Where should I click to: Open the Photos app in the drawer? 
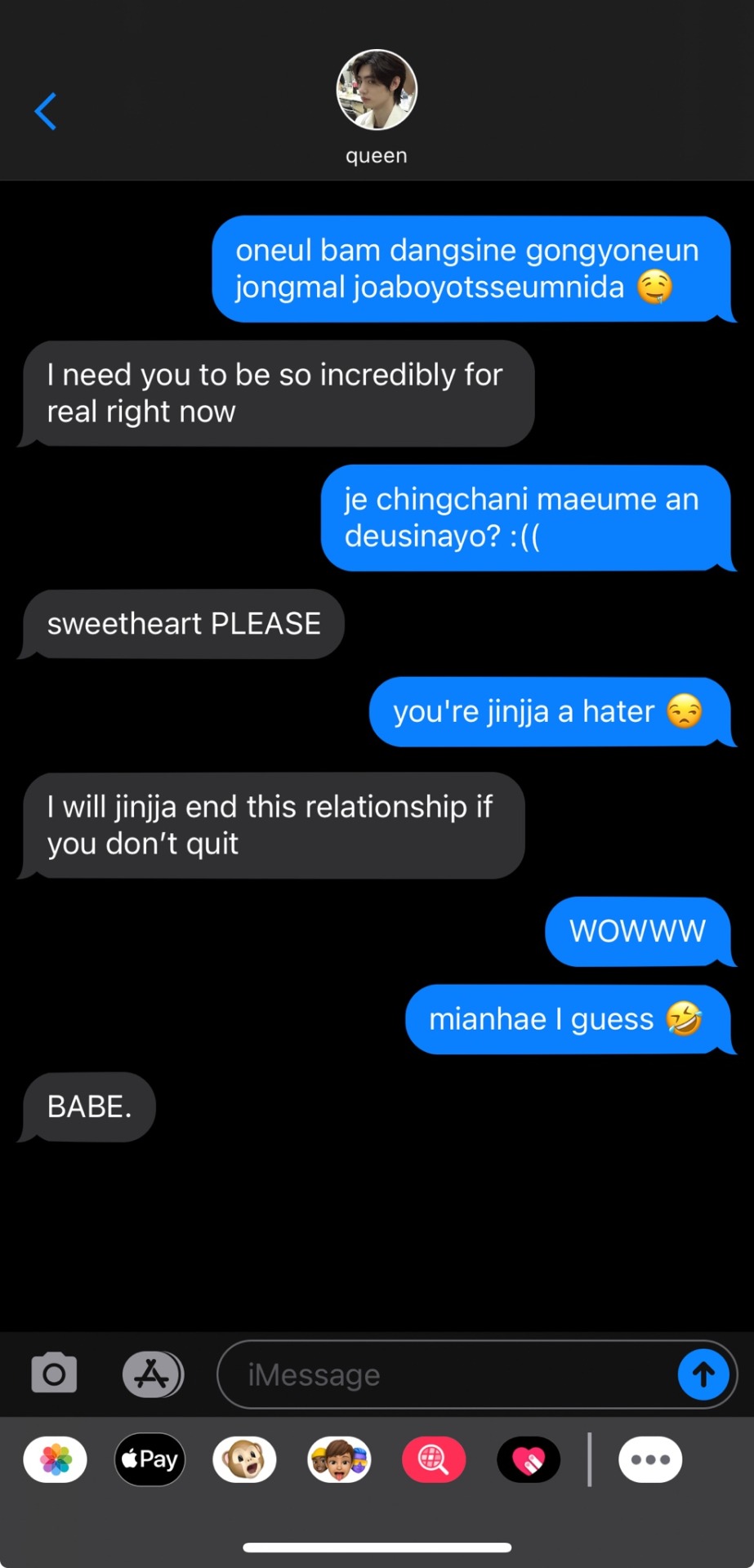(56, 1459)
